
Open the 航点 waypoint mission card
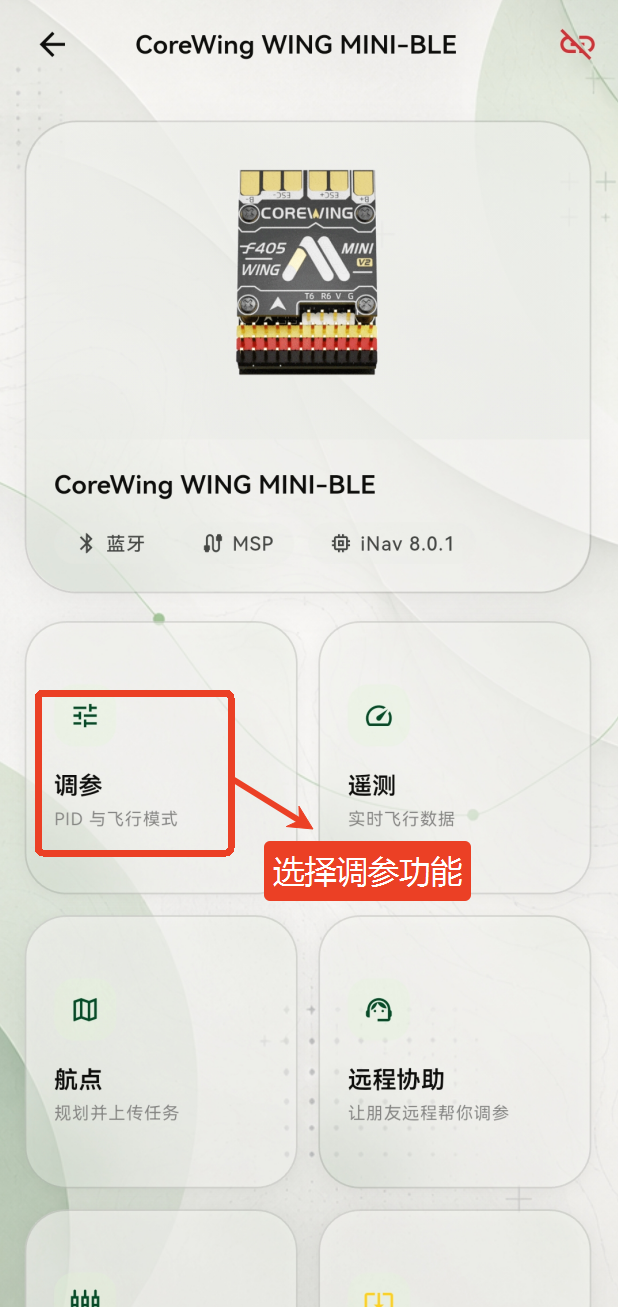tap(161, 1051)
